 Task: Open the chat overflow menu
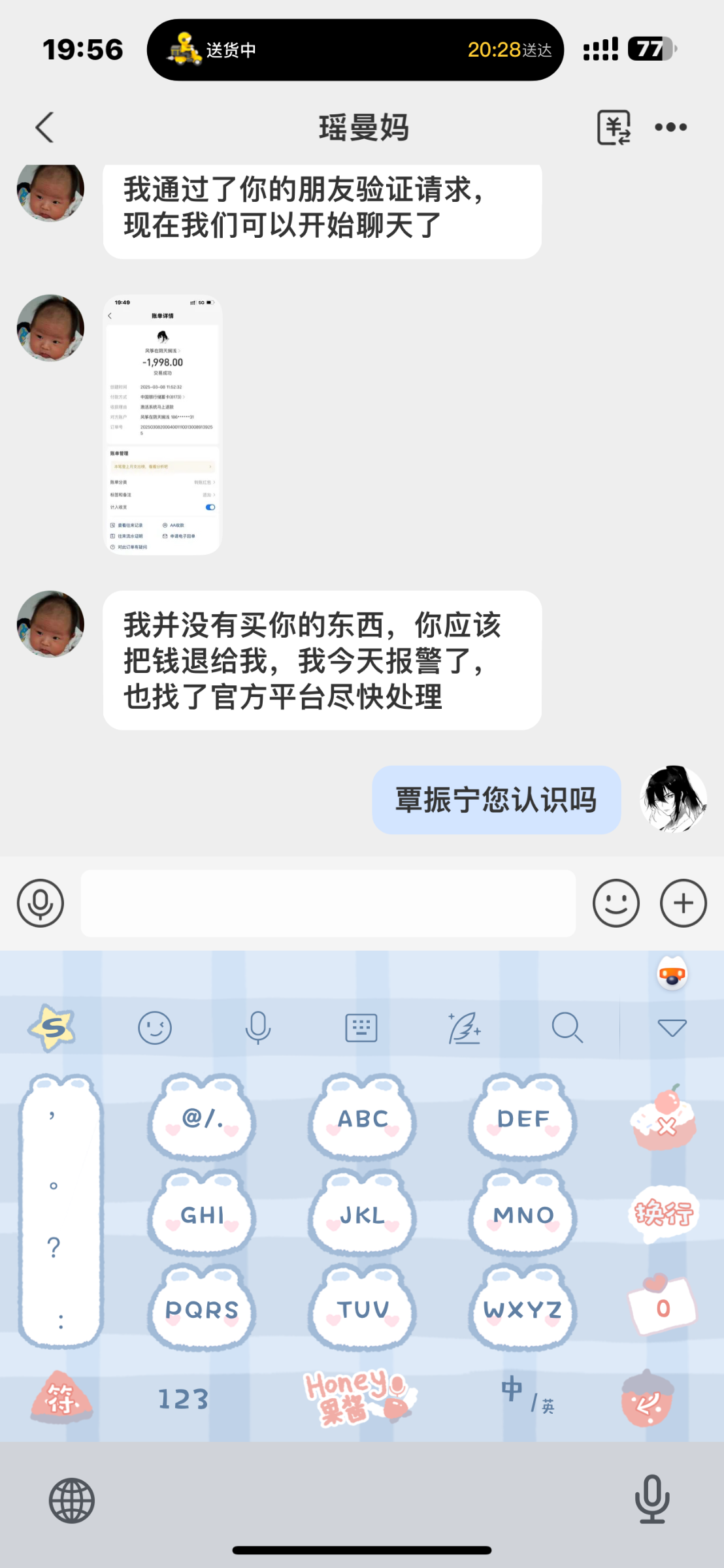670,127
